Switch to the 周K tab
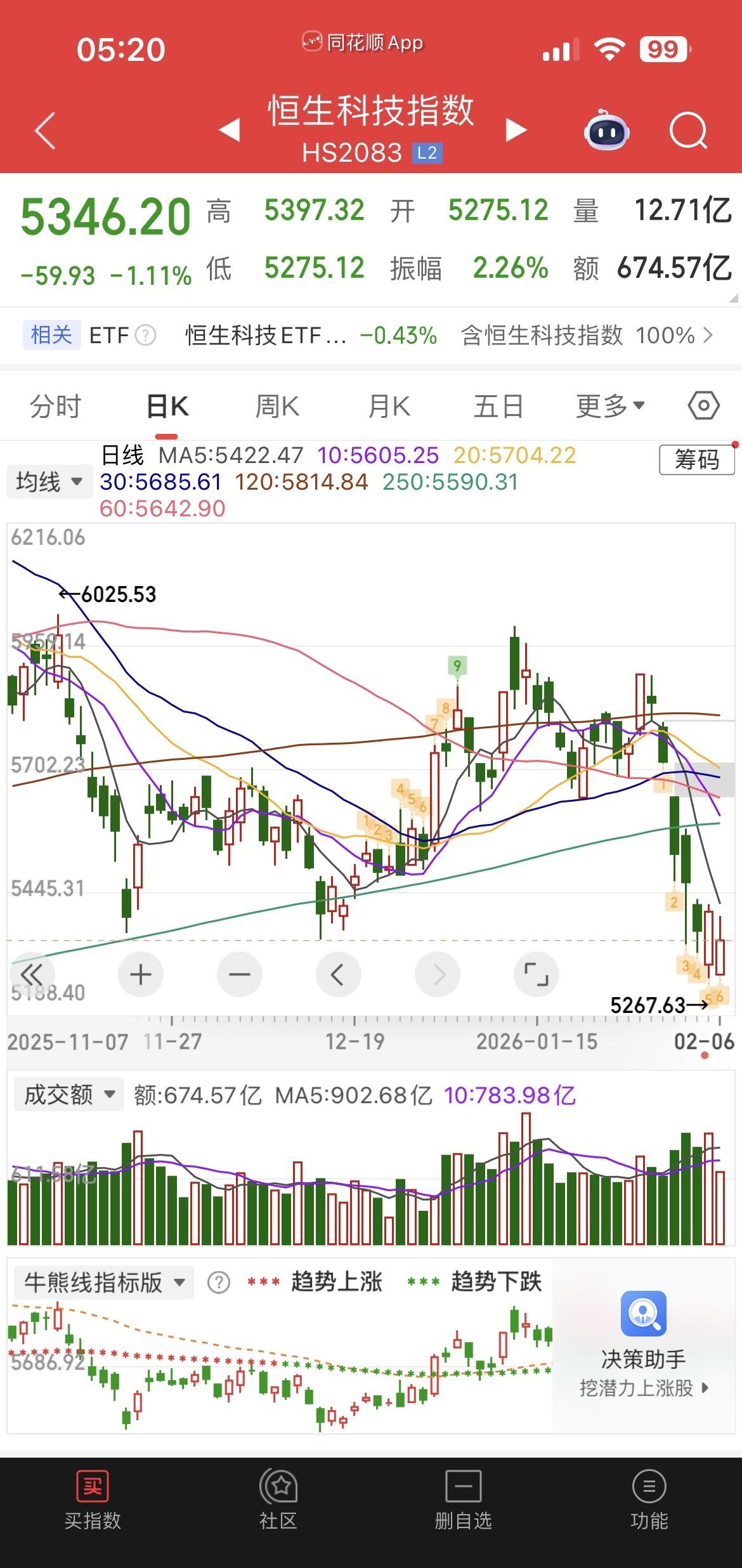 click(277, 407)
